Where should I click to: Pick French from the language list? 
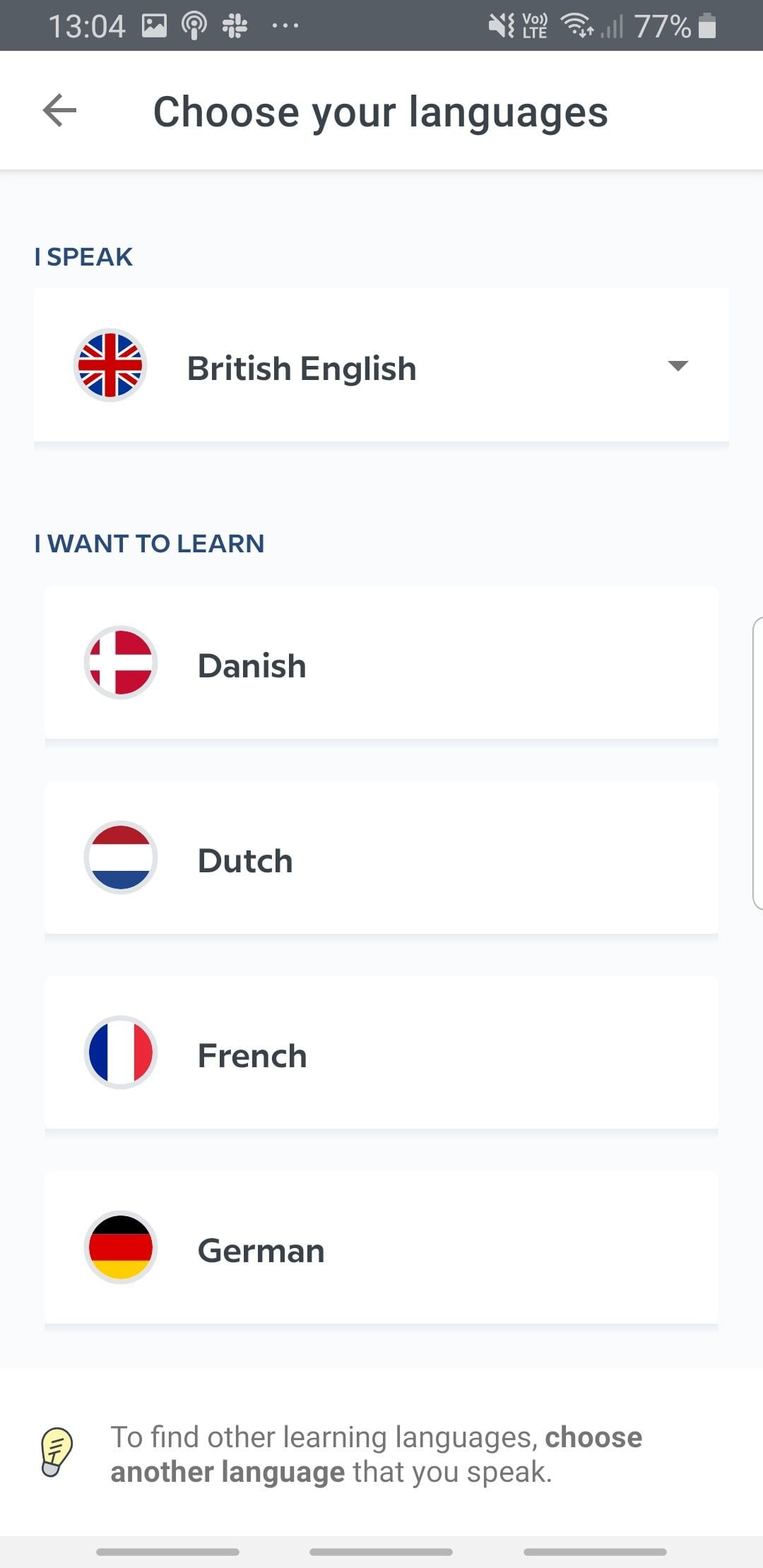pyautogui.click(x=381, y=1054)
